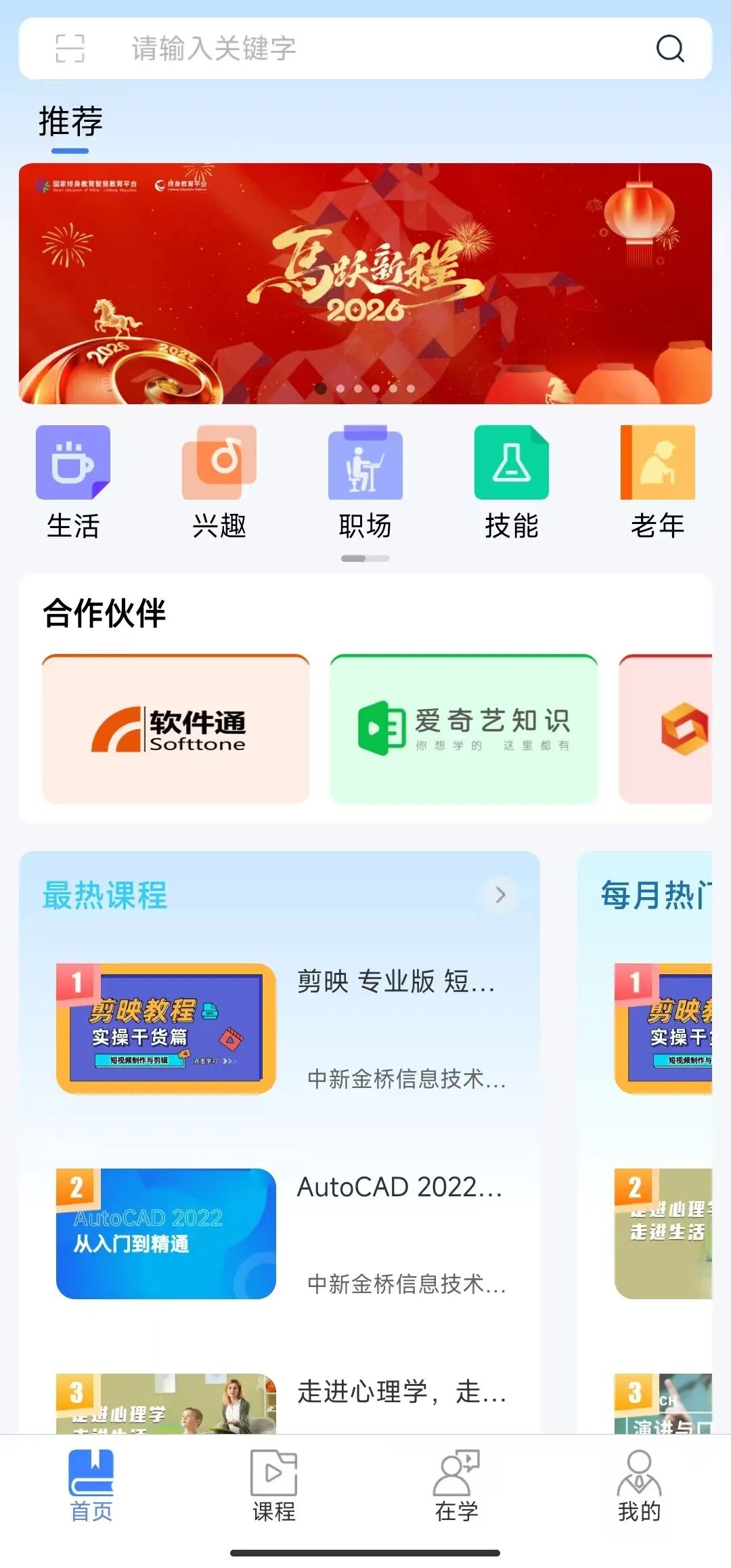The height and width of the screenshot is (1568, 731).
Task: Open the 生活 category
Action: (x=73, y=482)
